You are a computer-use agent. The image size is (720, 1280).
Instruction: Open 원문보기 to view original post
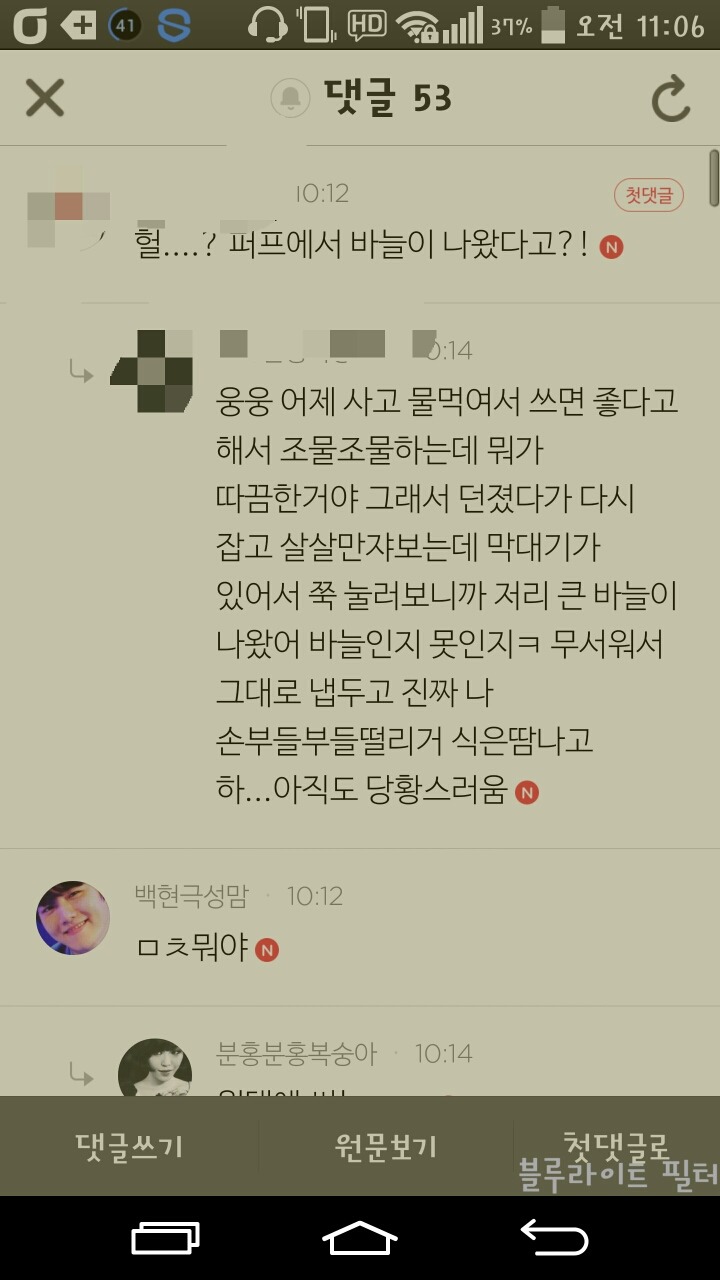385,1146
